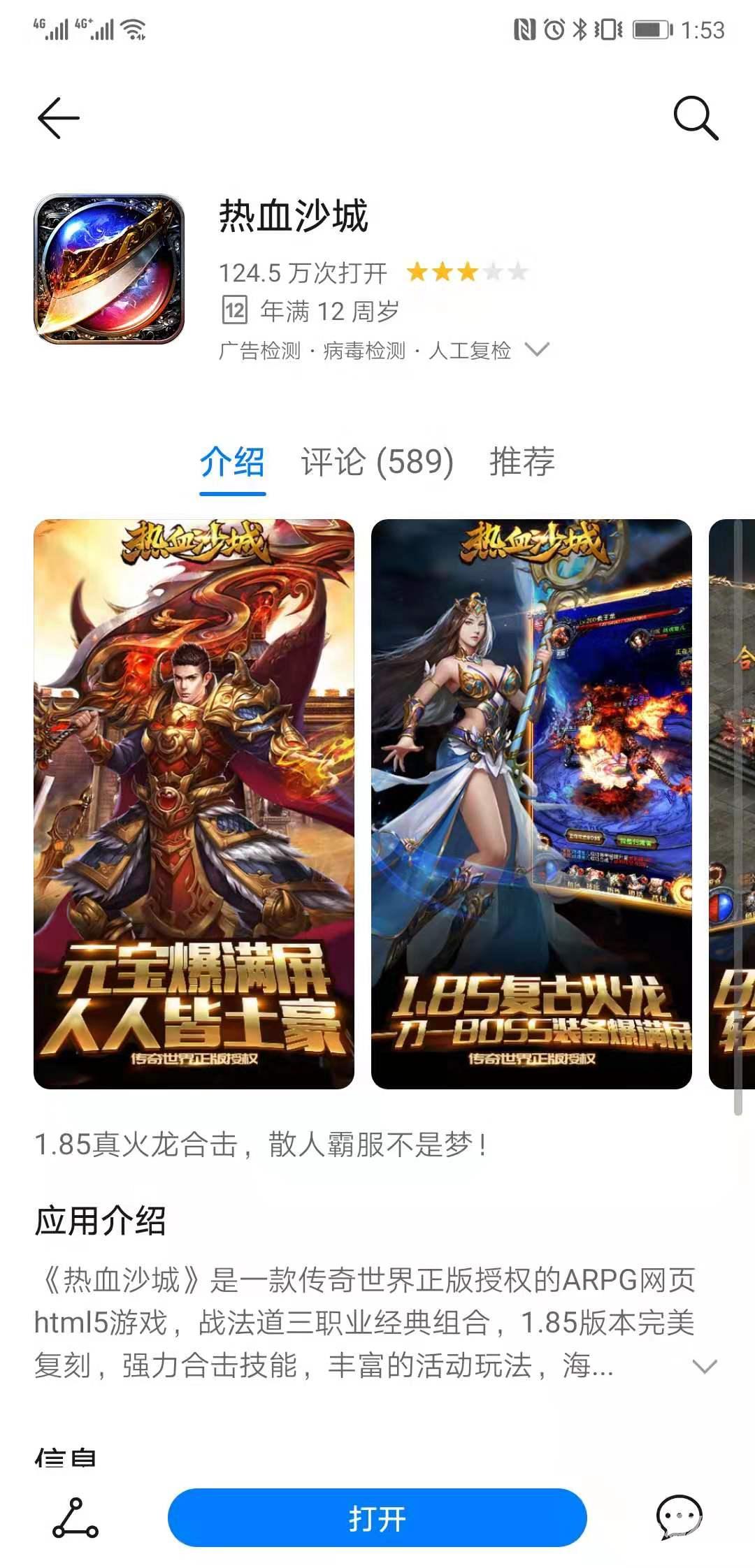The width and height of the screenshot is (755, 1568).
Task: Go back using the top arrow
Action: click(59, 117)
